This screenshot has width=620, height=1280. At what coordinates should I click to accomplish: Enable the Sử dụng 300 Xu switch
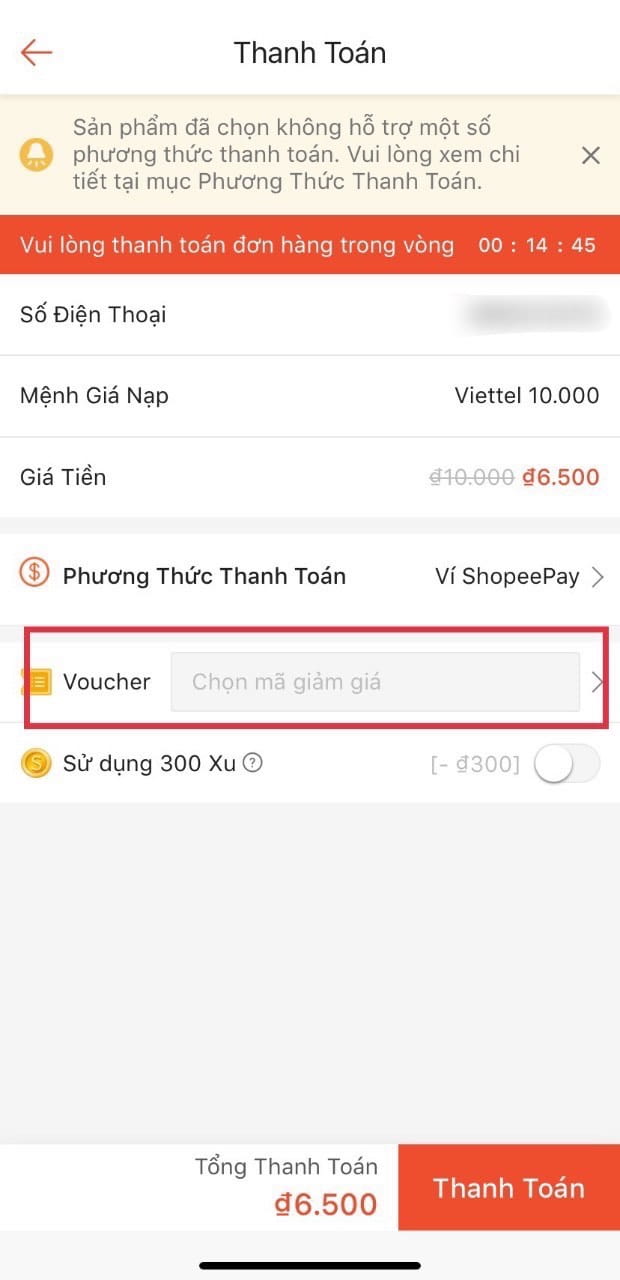point(566,764)
